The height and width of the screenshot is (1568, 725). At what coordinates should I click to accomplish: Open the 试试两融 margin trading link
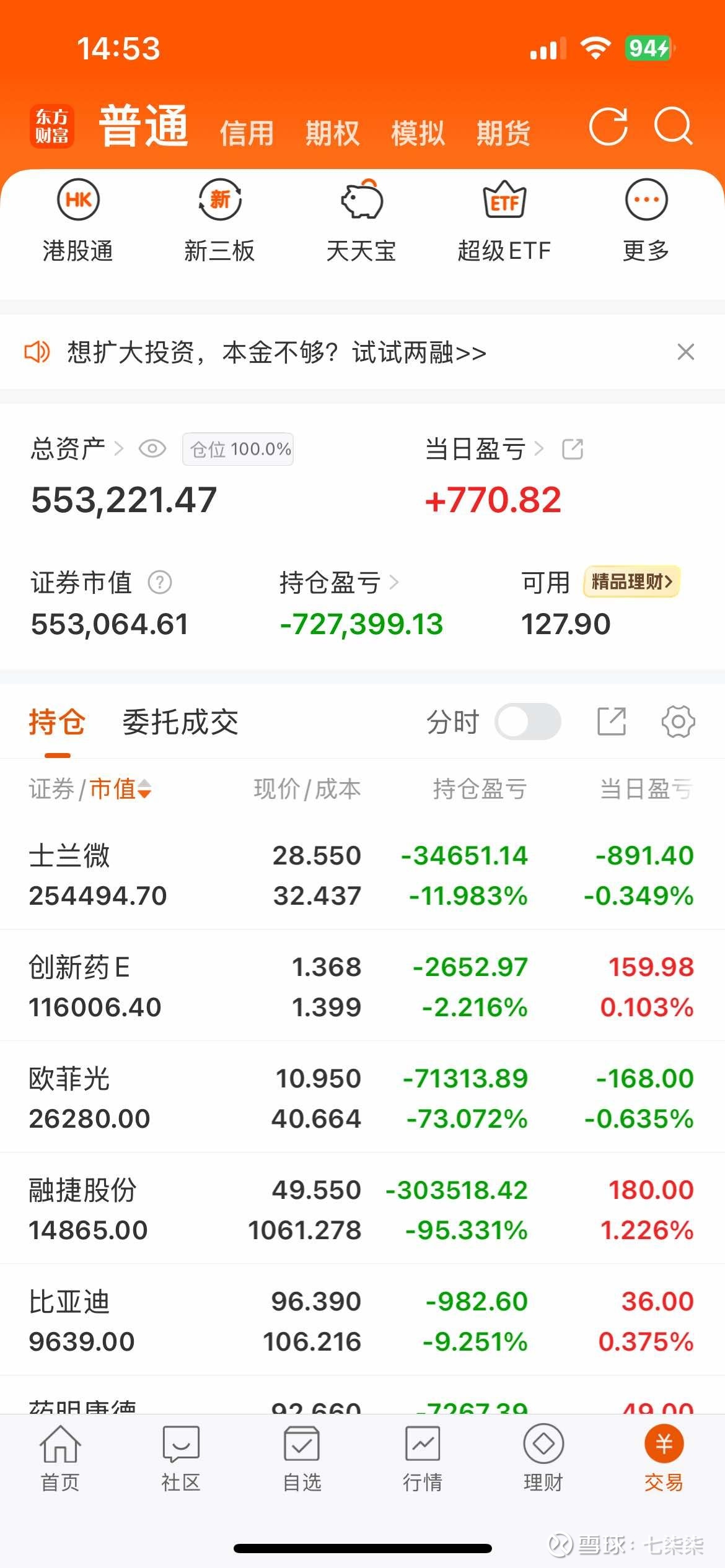[419, 353]
